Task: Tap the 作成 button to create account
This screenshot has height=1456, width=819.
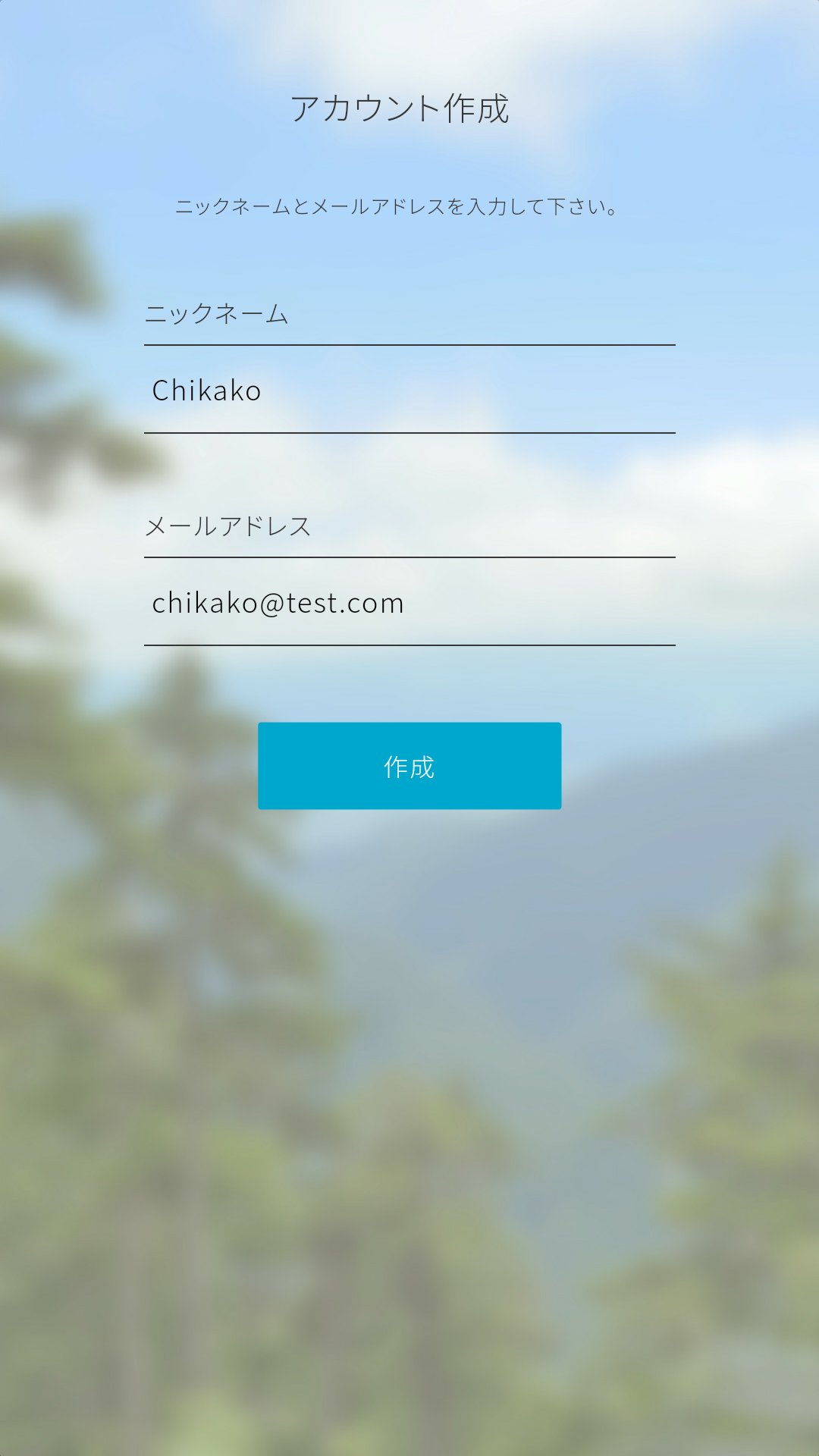Action: click(x=409, y=766)
